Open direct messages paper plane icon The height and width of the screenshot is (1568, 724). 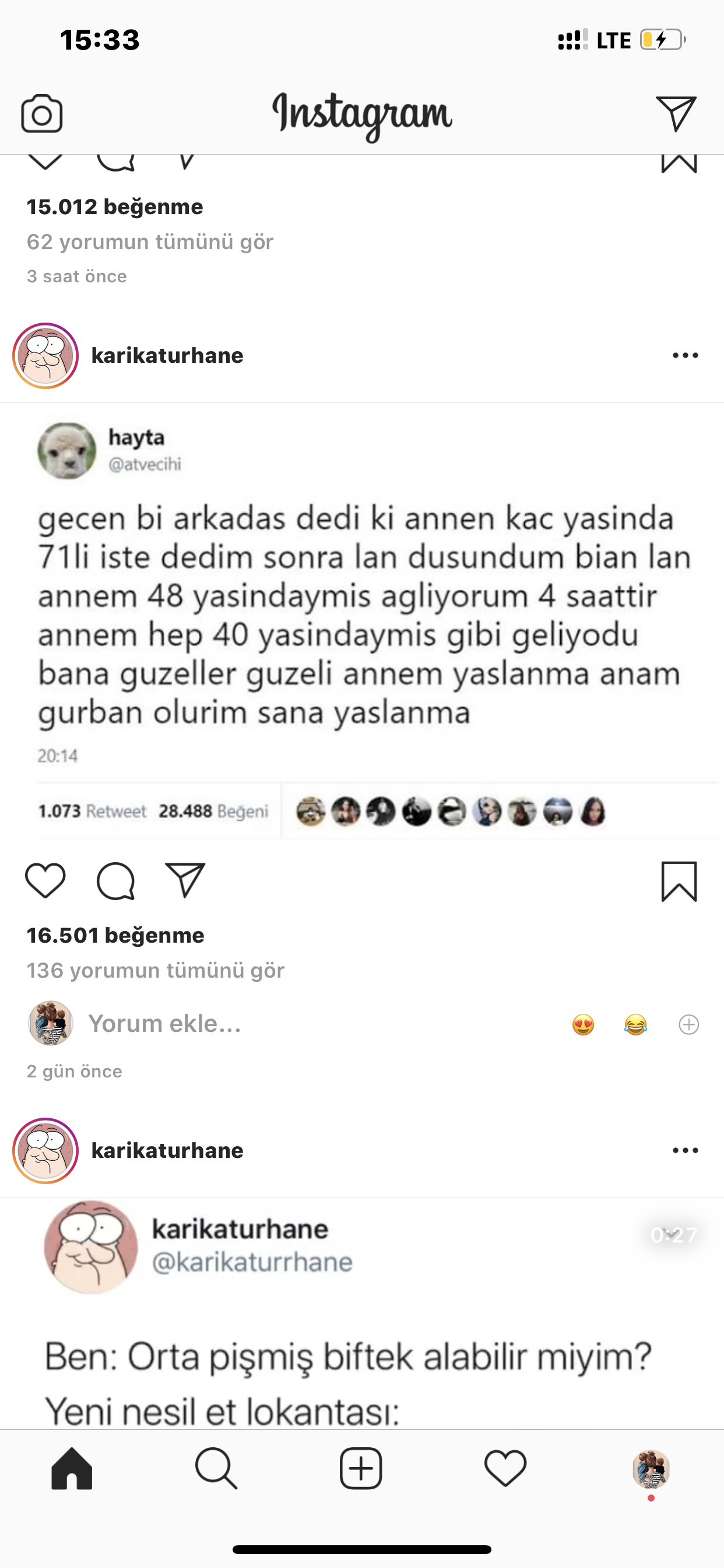676,113
